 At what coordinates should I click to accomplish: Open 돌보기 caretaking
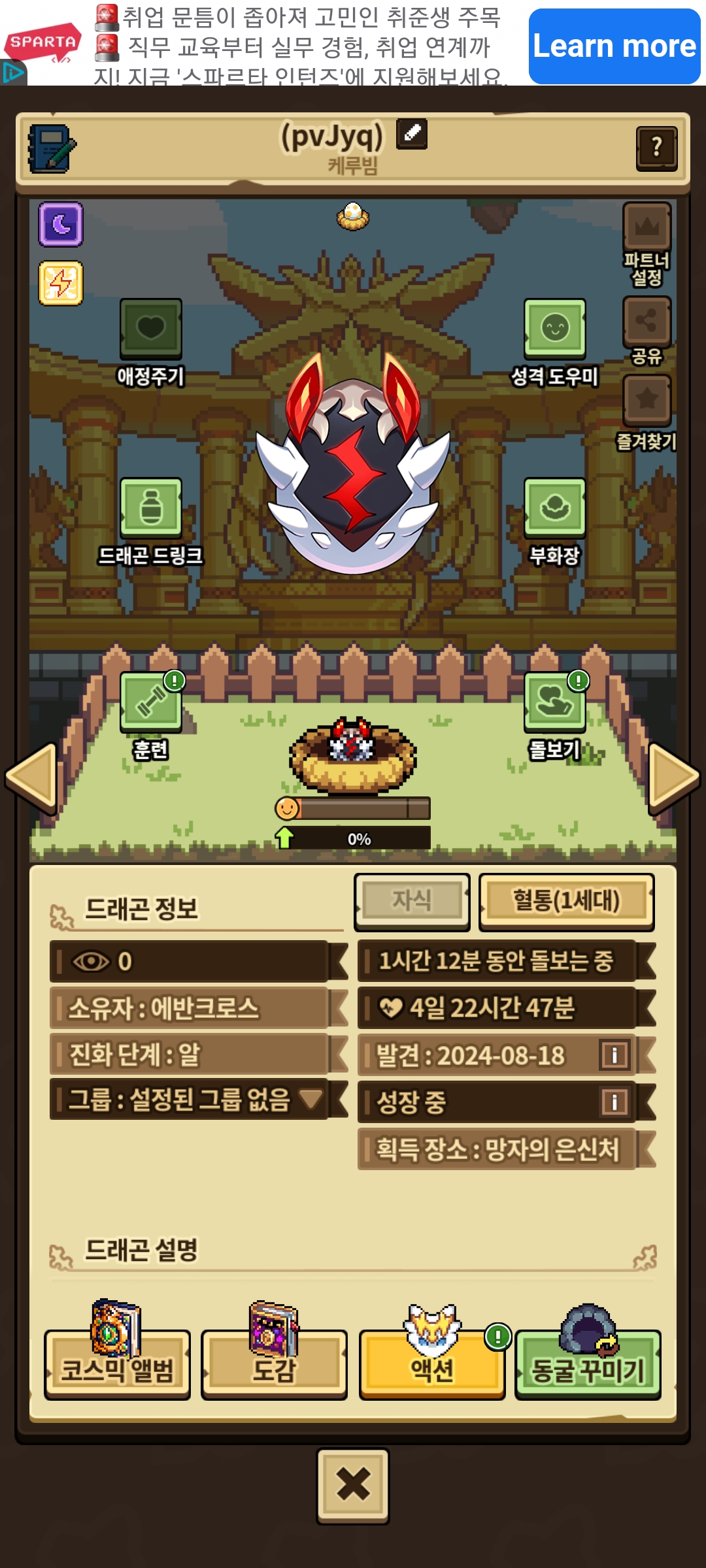coord(554,702)
